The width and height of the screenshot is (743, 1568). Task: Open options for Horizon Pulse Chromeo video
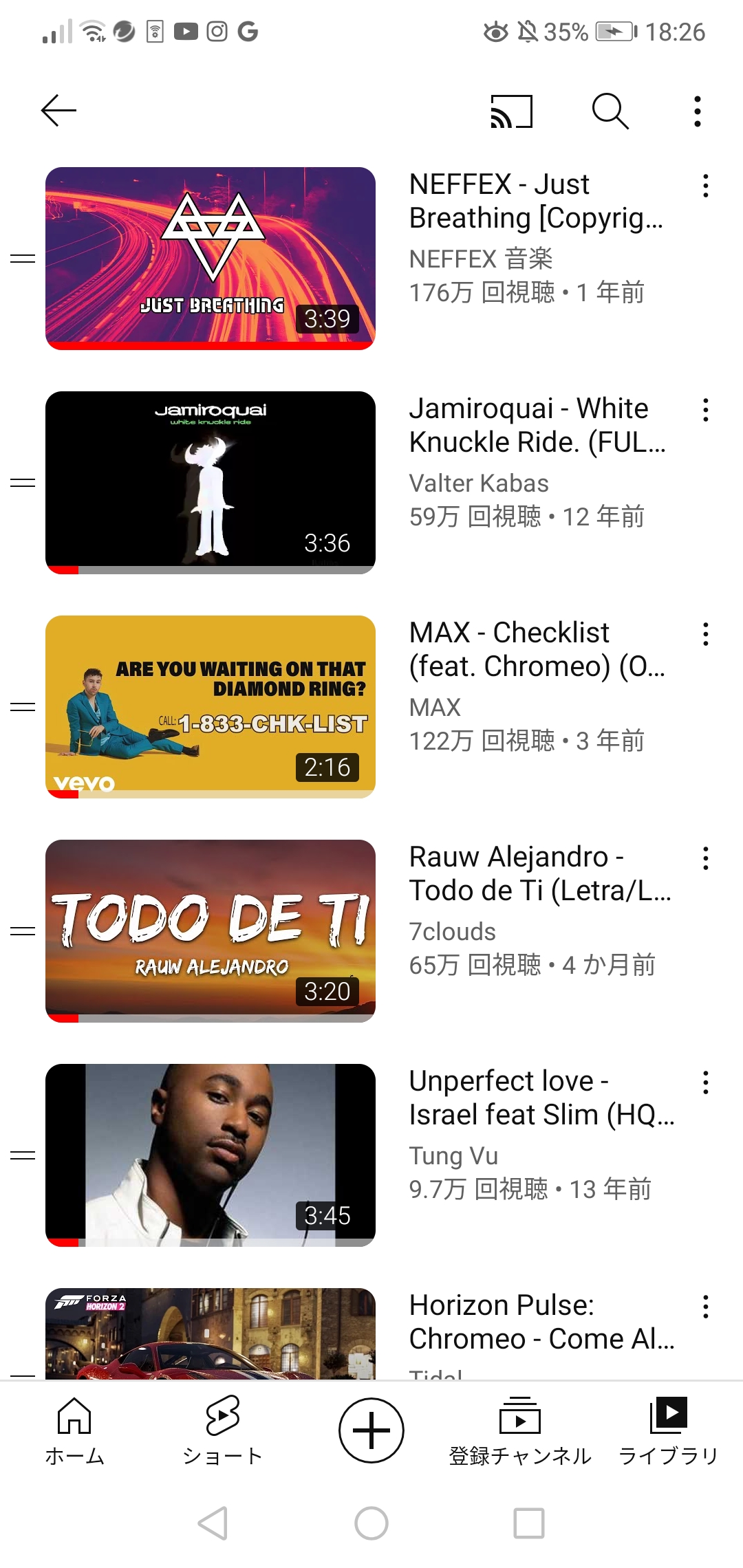tap(705, 1307)
